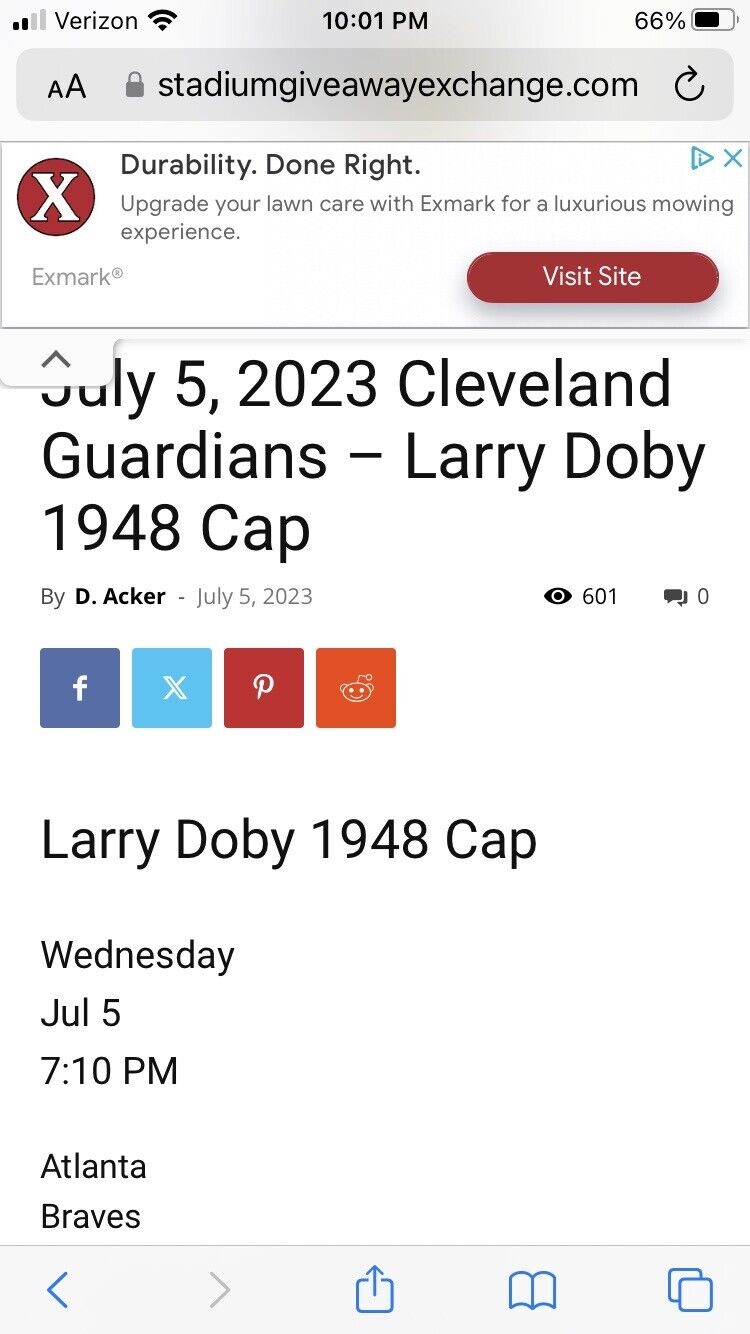Reload the current page
Image resolution: width=750 pixels, height=1334 pixels.
click(x=689, y=87)
